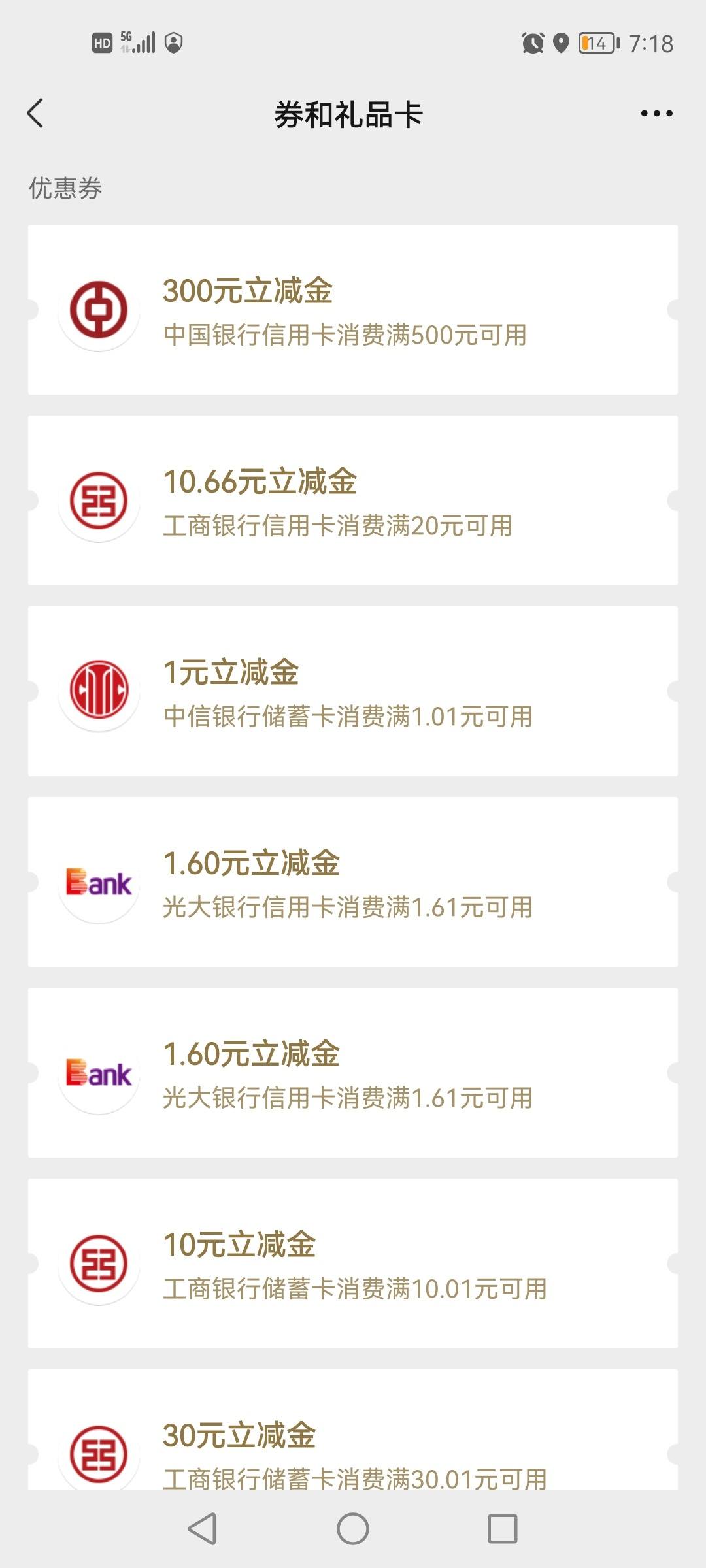
Task: Open the 10.66元立减金 工商银行 coupon
Action: click(x=353, y=500)
